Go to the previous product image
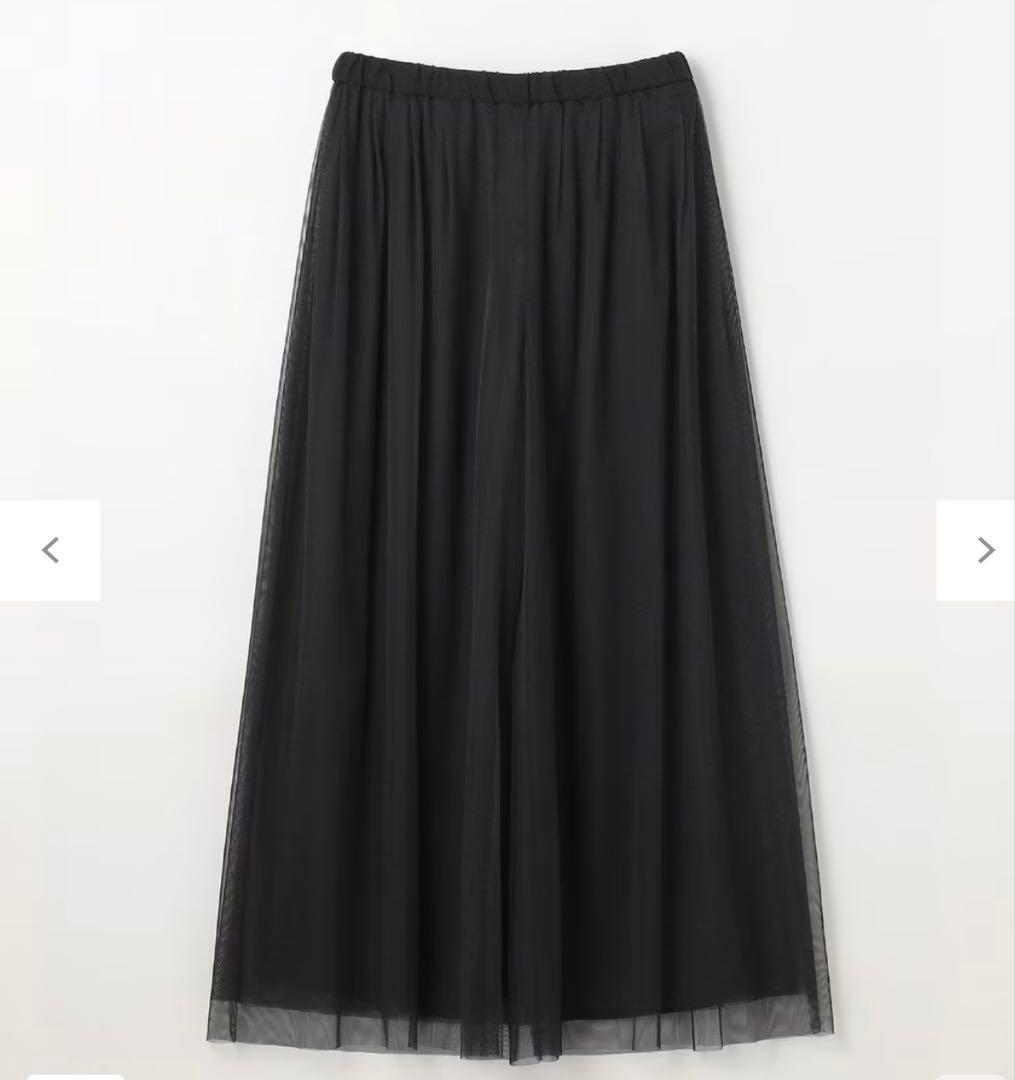The width and height of the screenshot is (1015, 1080). [50, 550]
